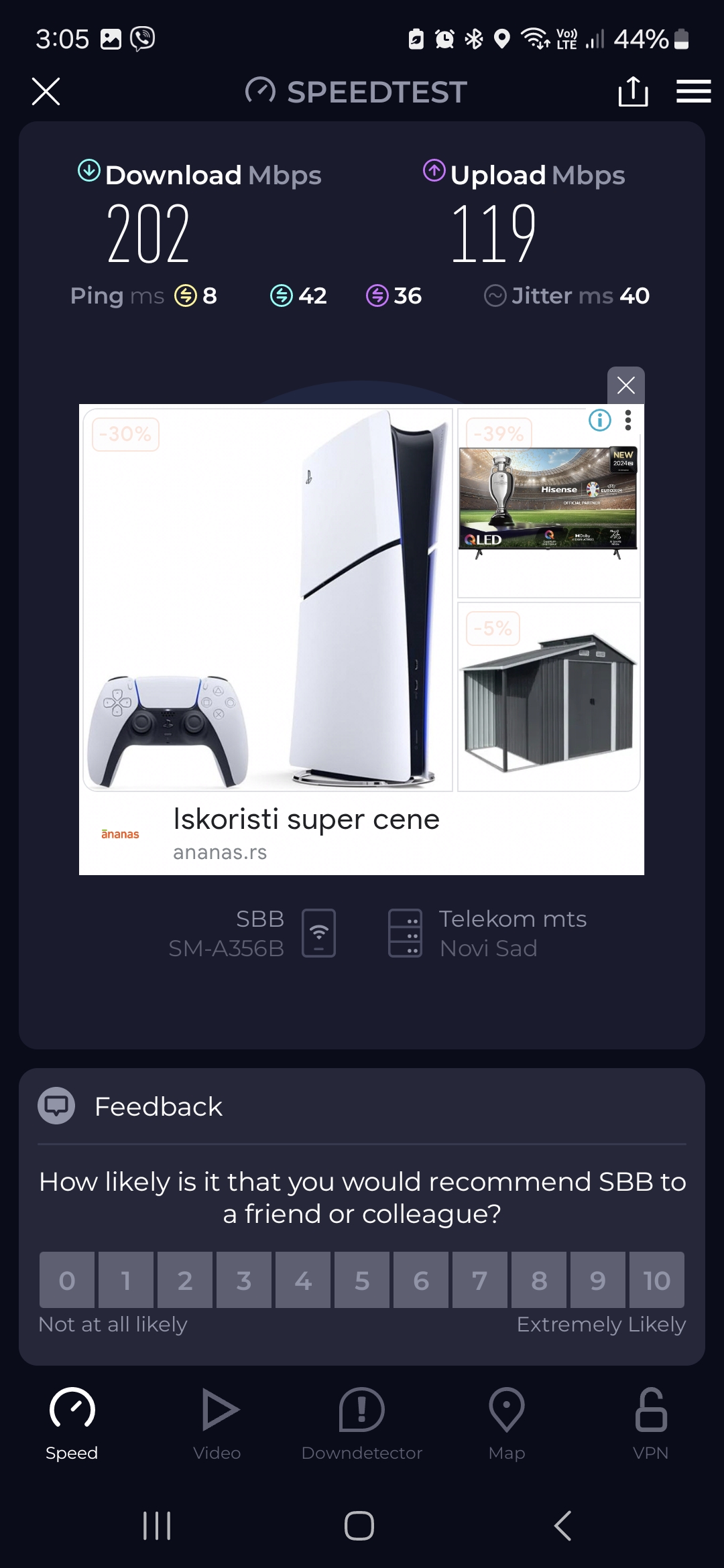Open the hamburger menu
The height and width of the screenshot is (1568, 724).
click(693, 92)
